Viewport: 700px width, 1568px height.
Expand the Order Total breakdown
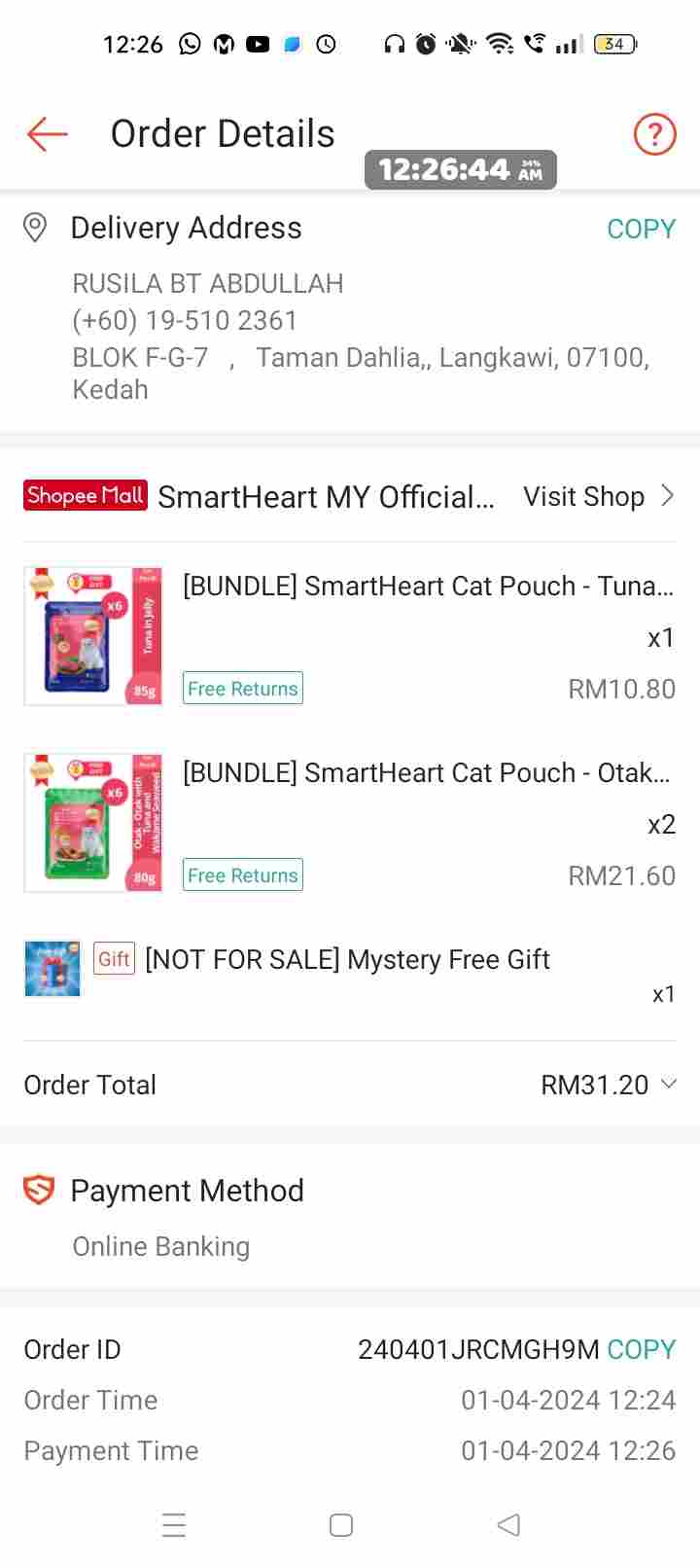(668, 1084)
